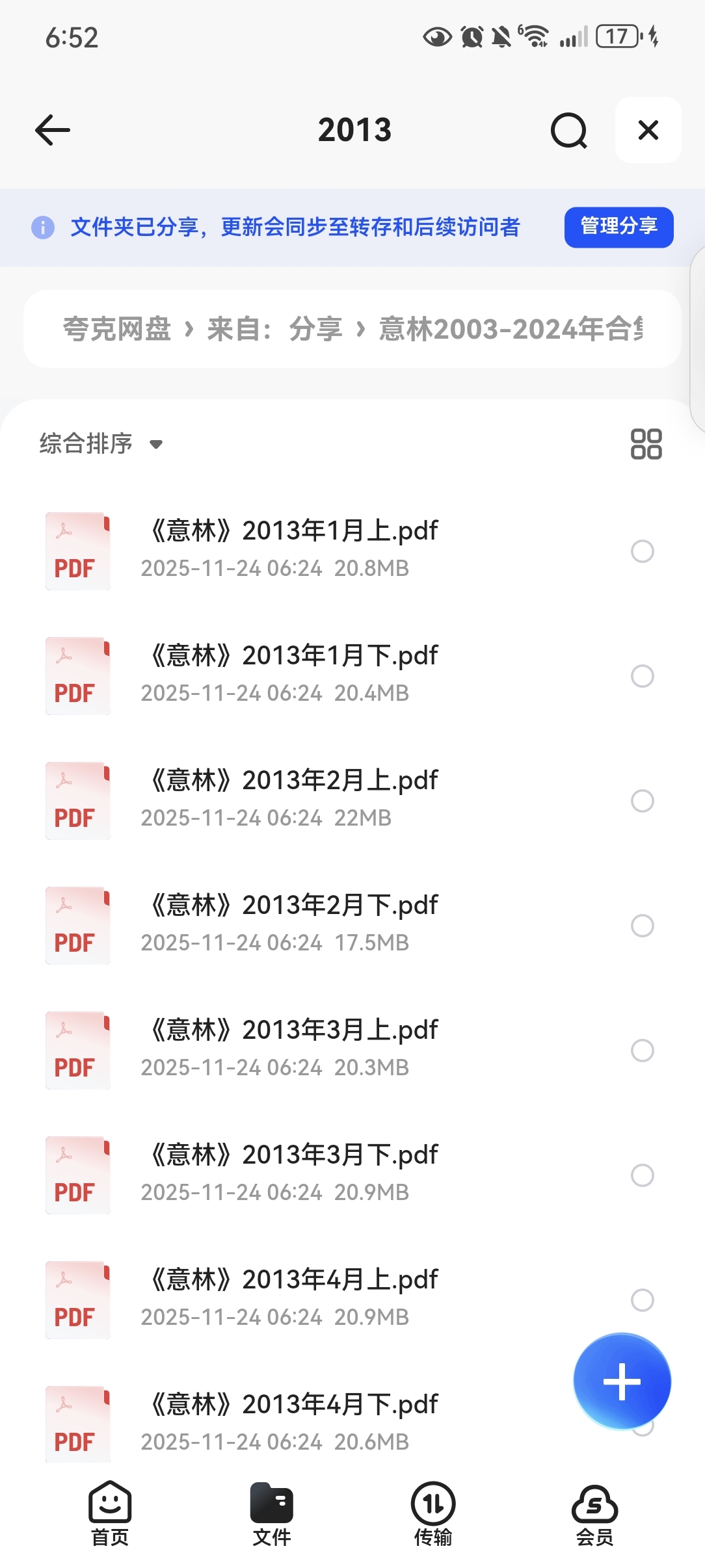Open 《意林》2013年2月上.pdf
The height and width of the screenshot is (1568, 705).
[x=294, y=781]
